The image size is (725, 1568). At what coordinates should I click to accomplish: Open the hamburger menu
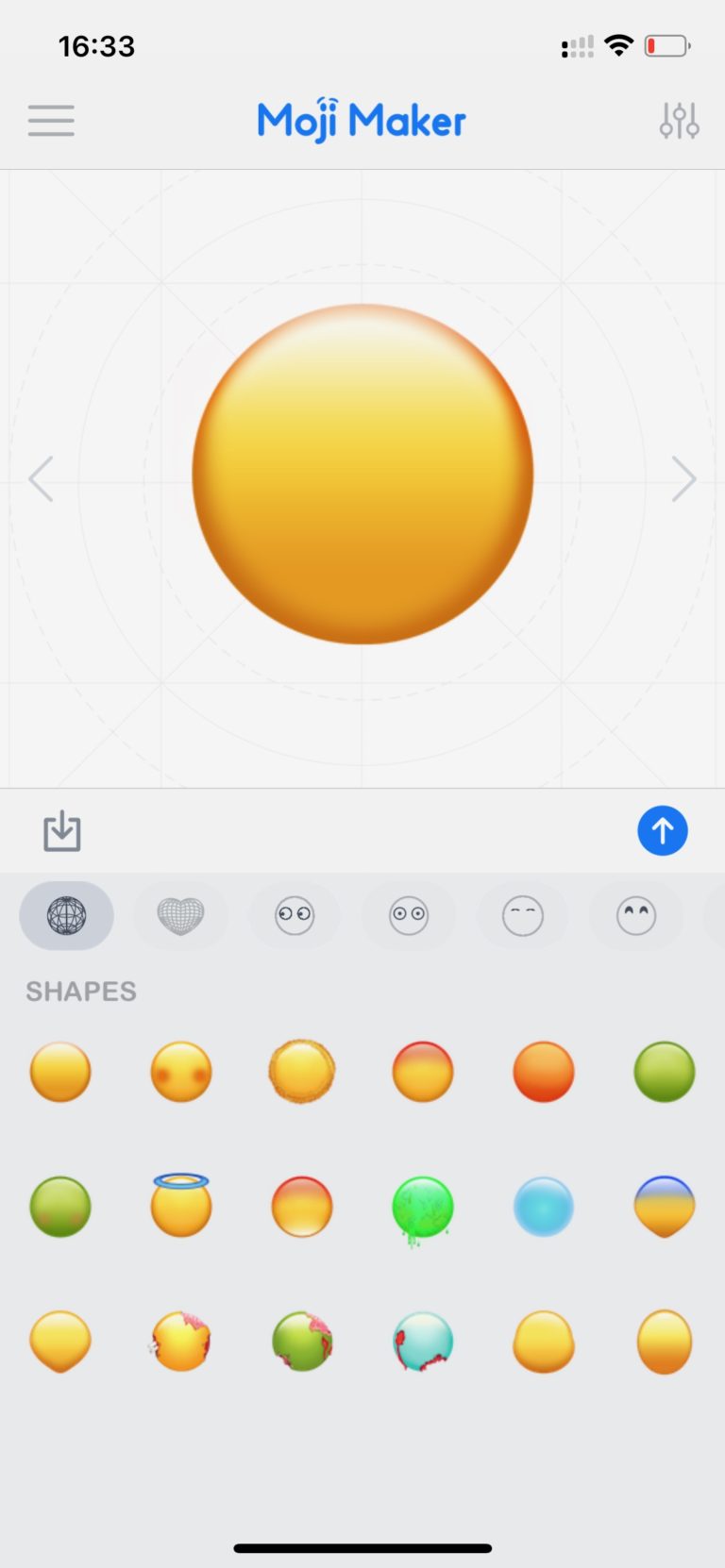point(51,121)
